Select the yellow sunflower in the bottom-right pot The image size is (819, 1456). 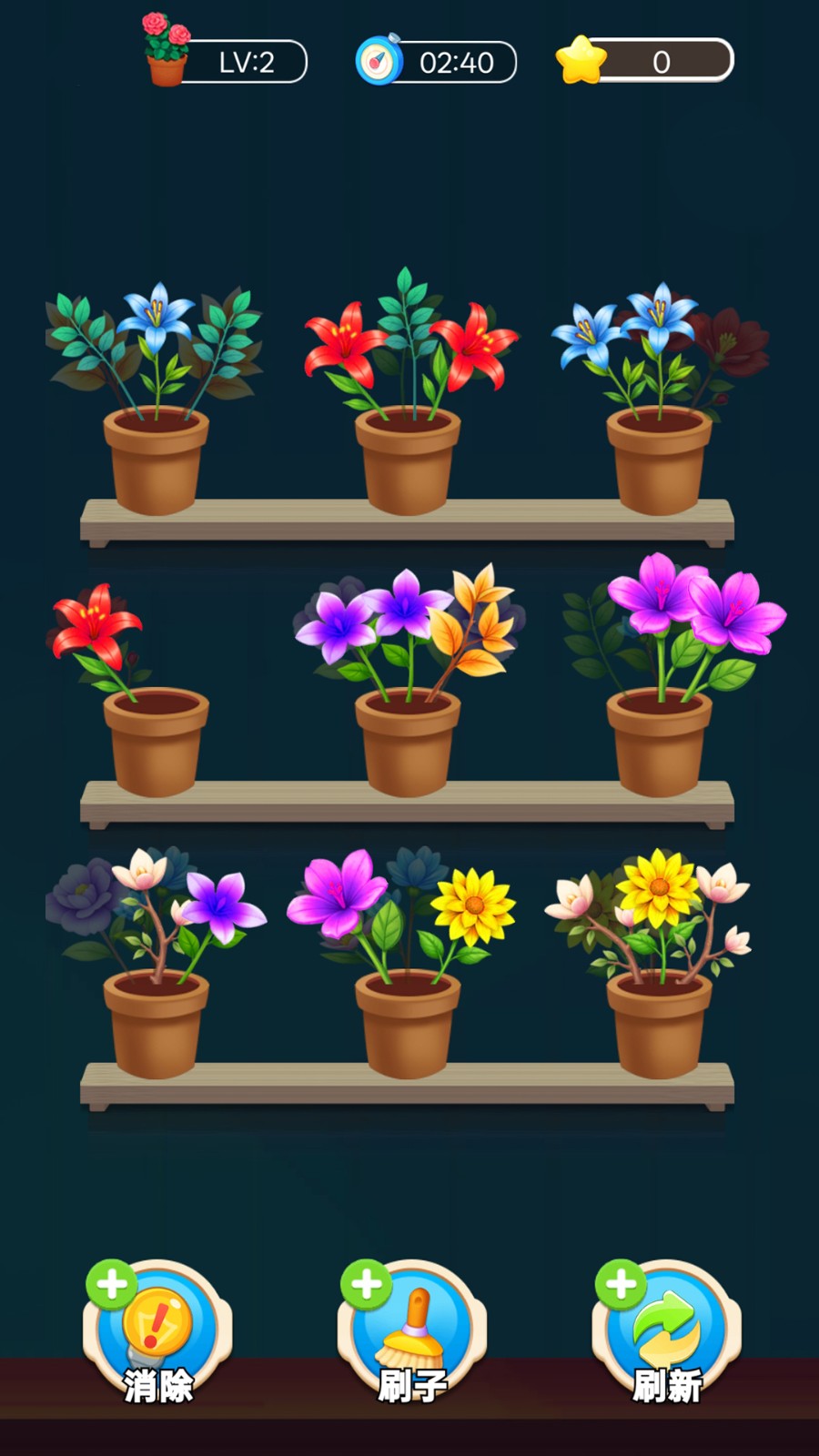click(659, 885)
